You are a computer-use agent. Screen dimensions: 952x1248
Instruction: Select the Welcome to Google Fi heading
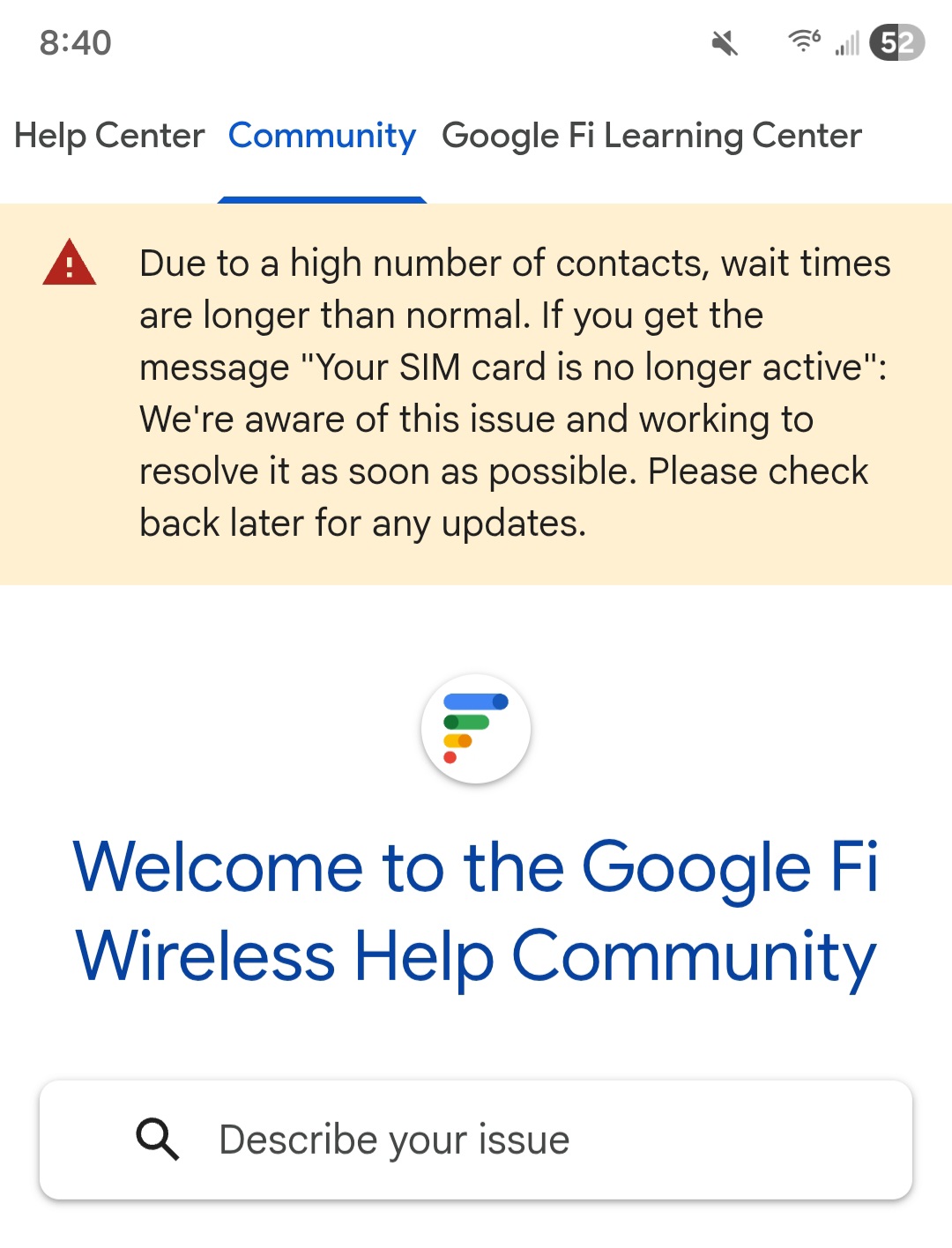point(476,866)
